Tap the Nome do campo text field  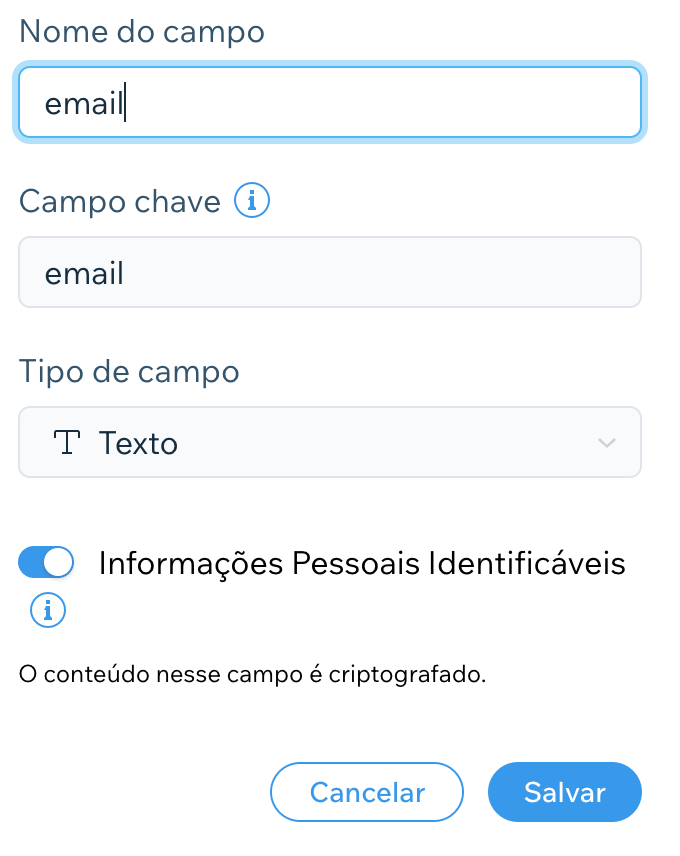point(329,102)
